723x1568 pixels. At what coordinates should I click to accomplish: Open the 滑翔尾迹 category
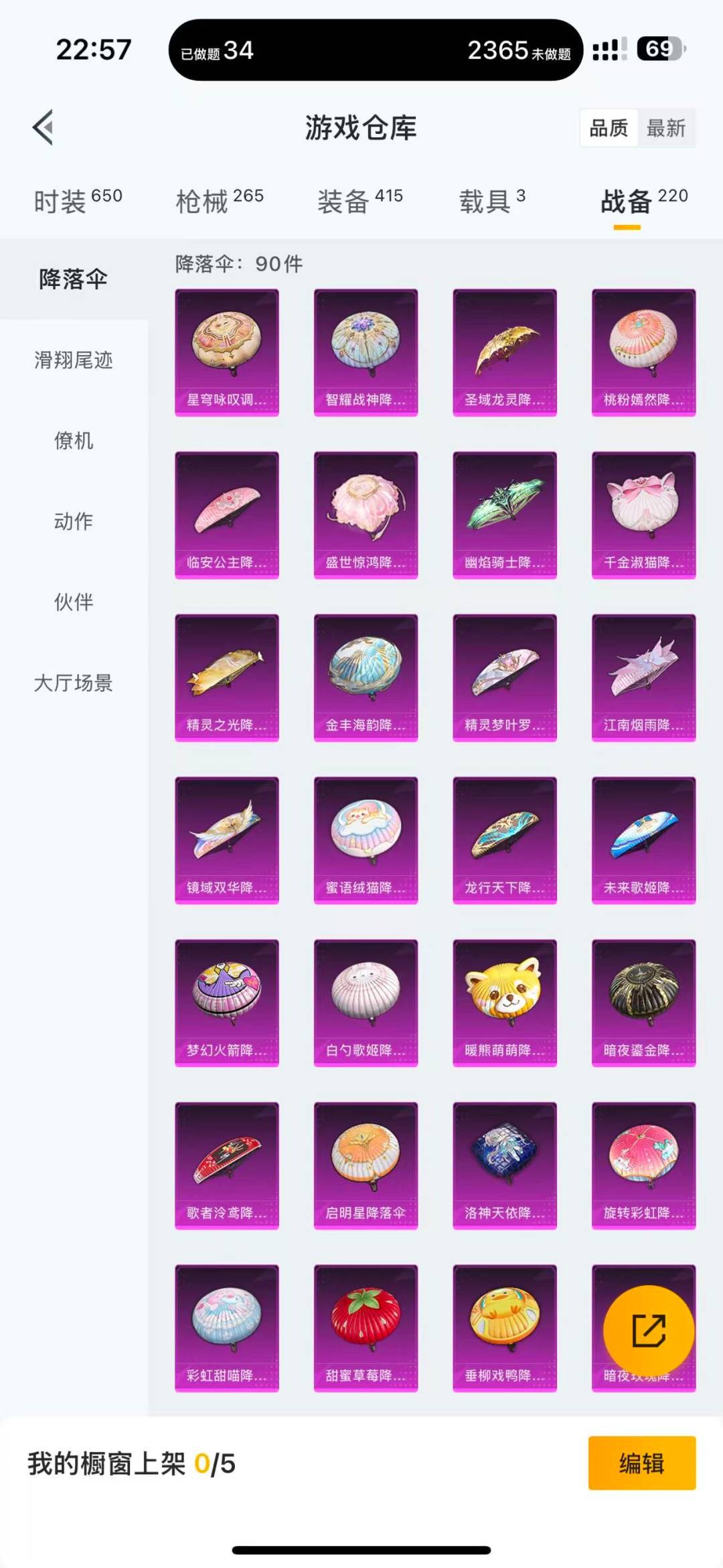click(74, 360)
